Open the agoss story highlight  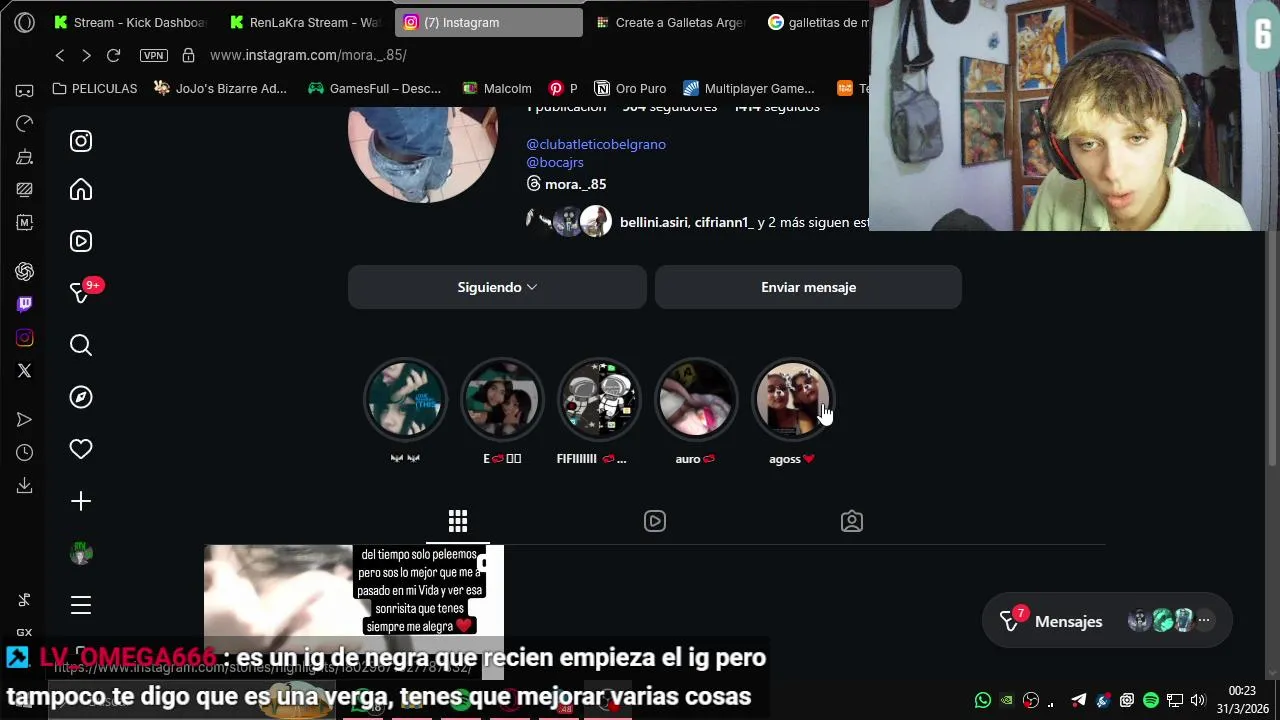[792, 400]
